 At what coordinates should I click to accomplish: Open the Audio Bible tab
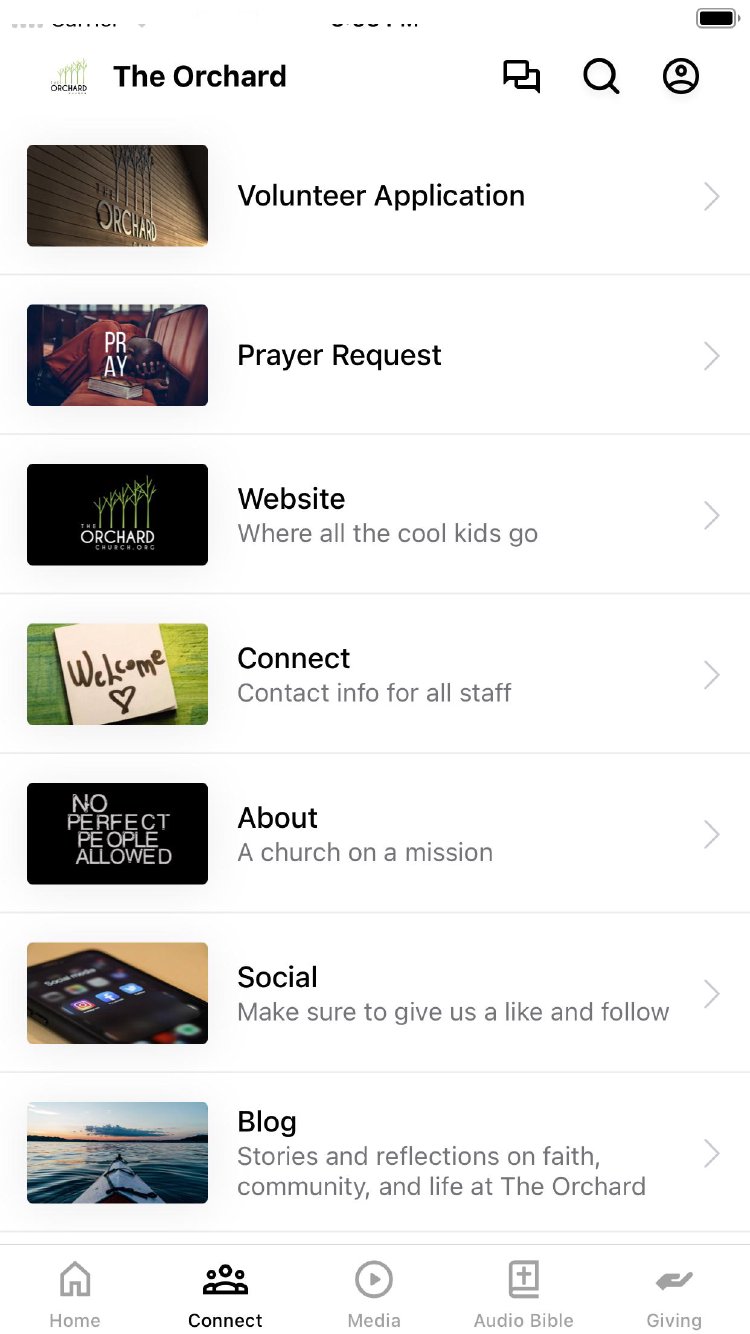[524, 1294]
